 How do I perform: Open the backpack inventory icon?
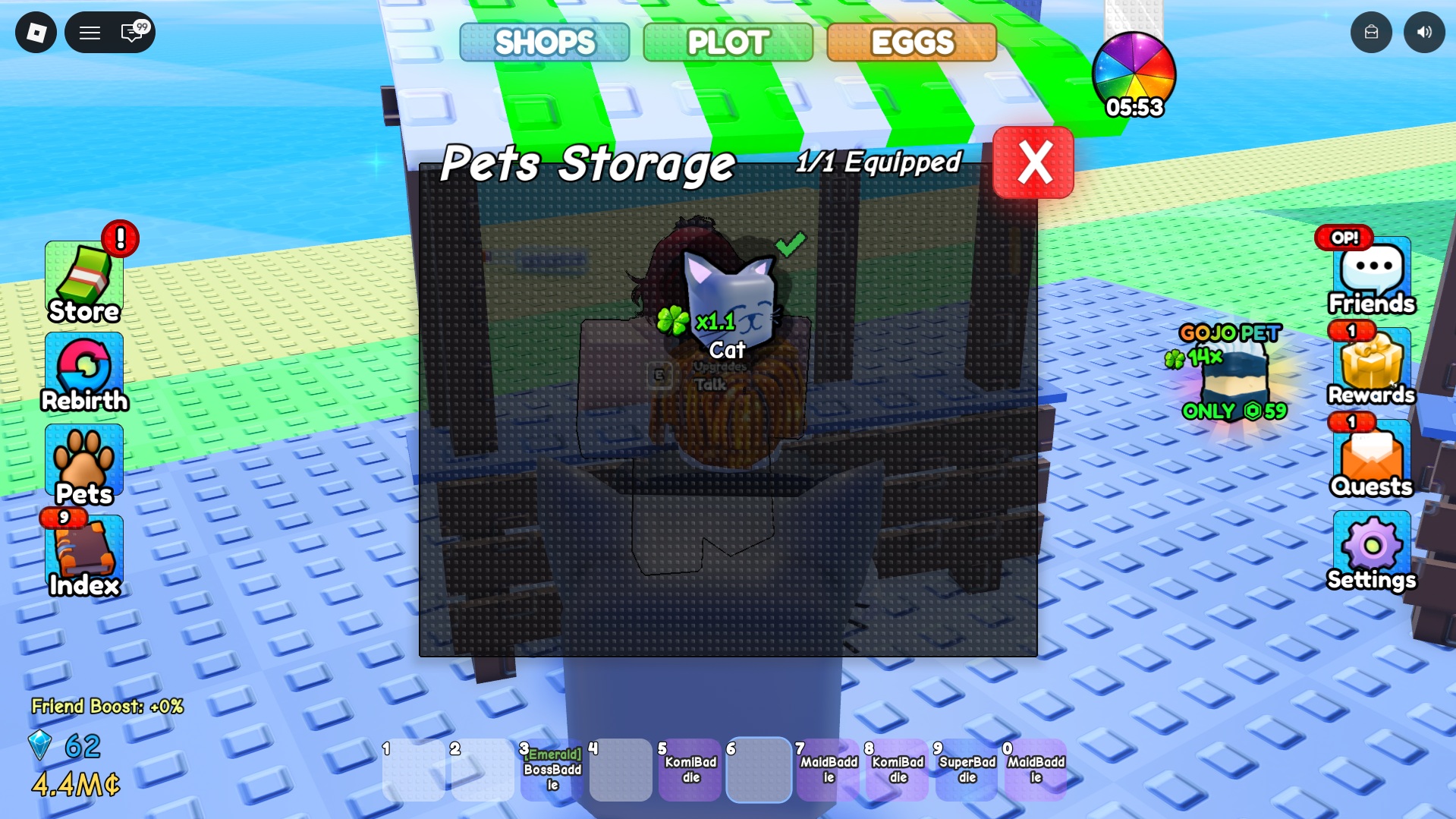pyautogui.click(x=1371, y=33)
